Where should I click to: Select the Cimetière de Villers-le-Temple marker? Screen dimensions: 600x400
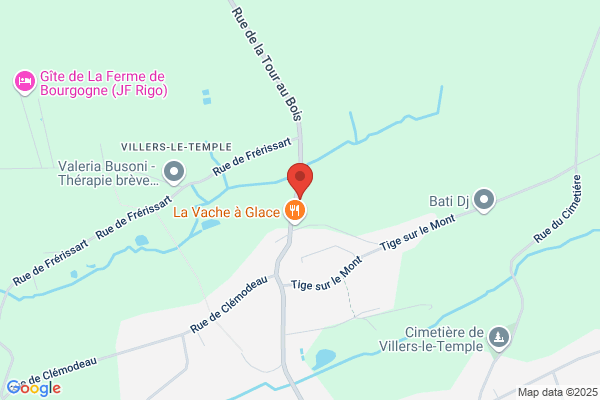(x=499, y=338)
